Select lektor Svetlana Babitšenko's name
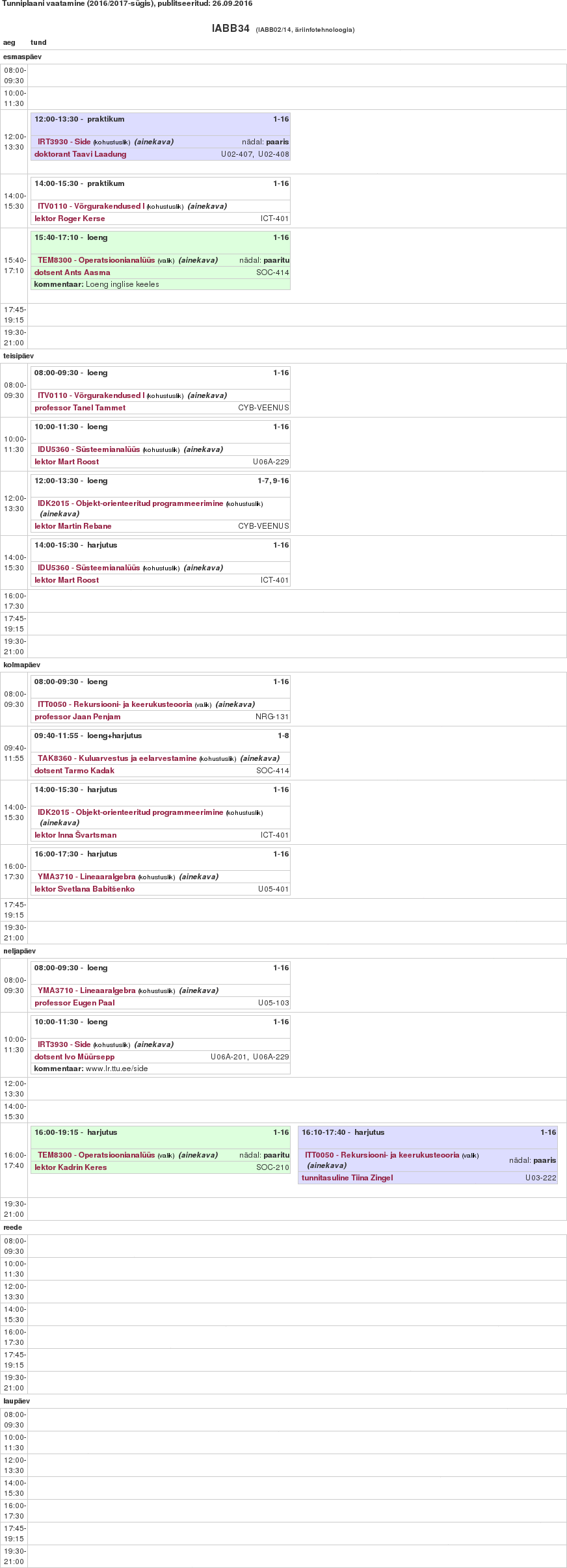The image size is (567, 1568). point(85,889)
